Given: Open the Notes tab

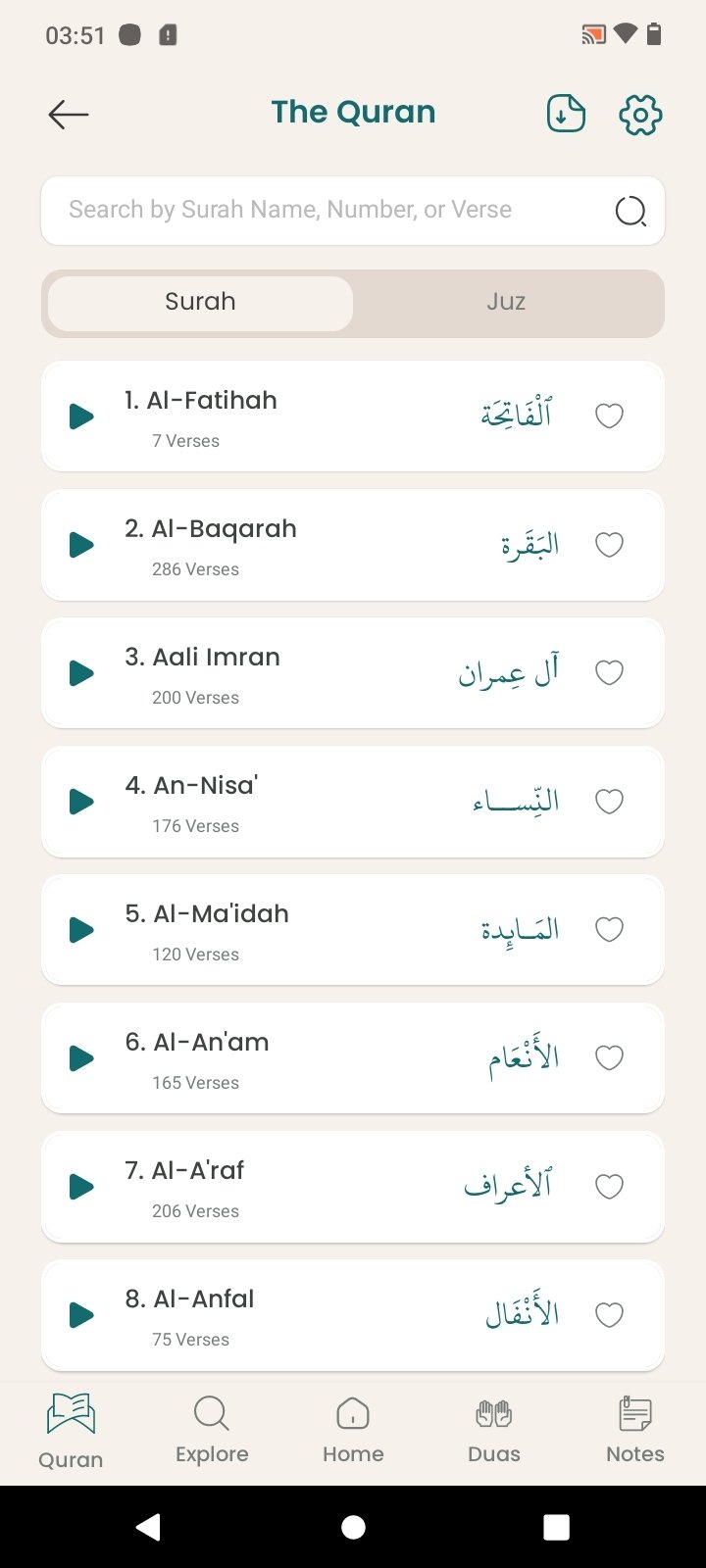Looking at the screenshot, I should click(x=635, y=1430).
